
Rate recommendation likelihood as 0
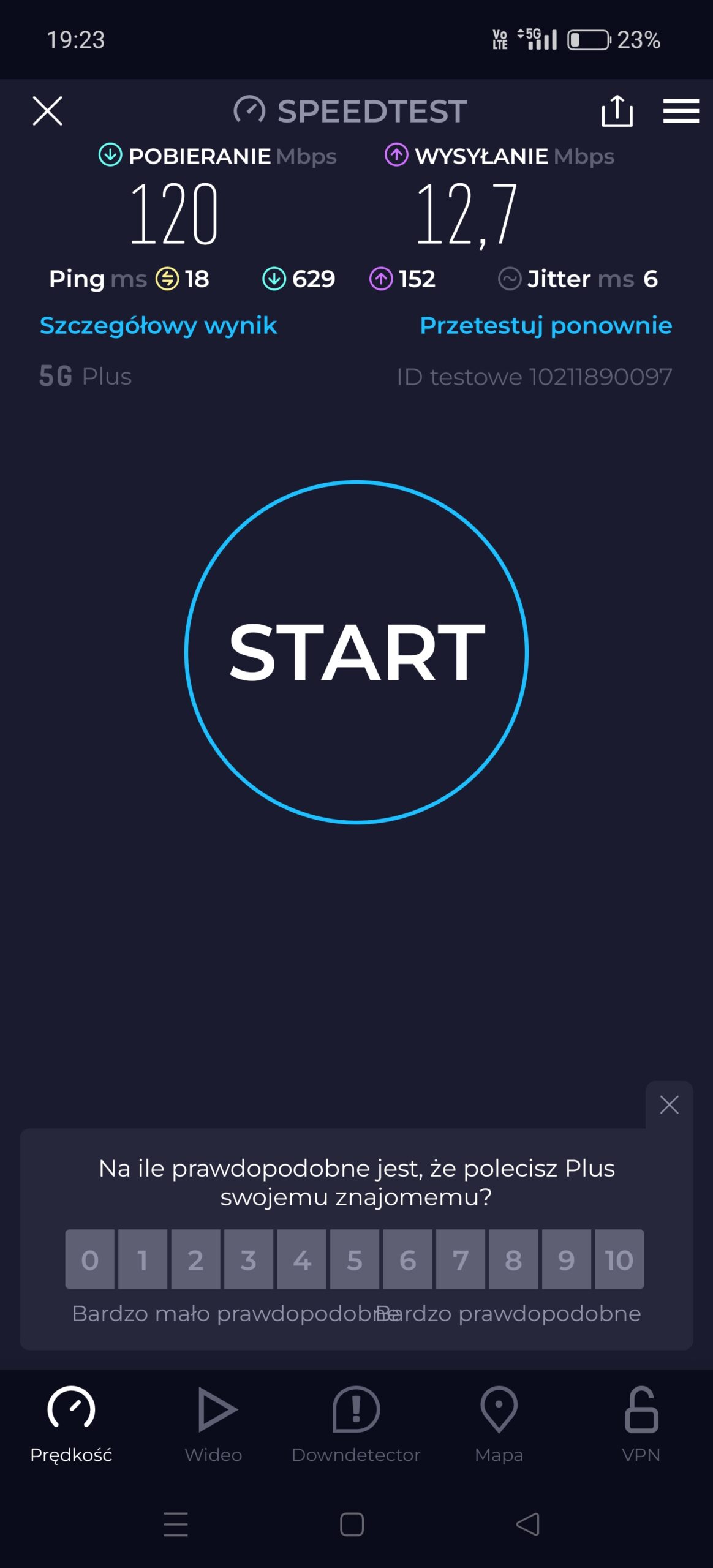point(90,1259)
